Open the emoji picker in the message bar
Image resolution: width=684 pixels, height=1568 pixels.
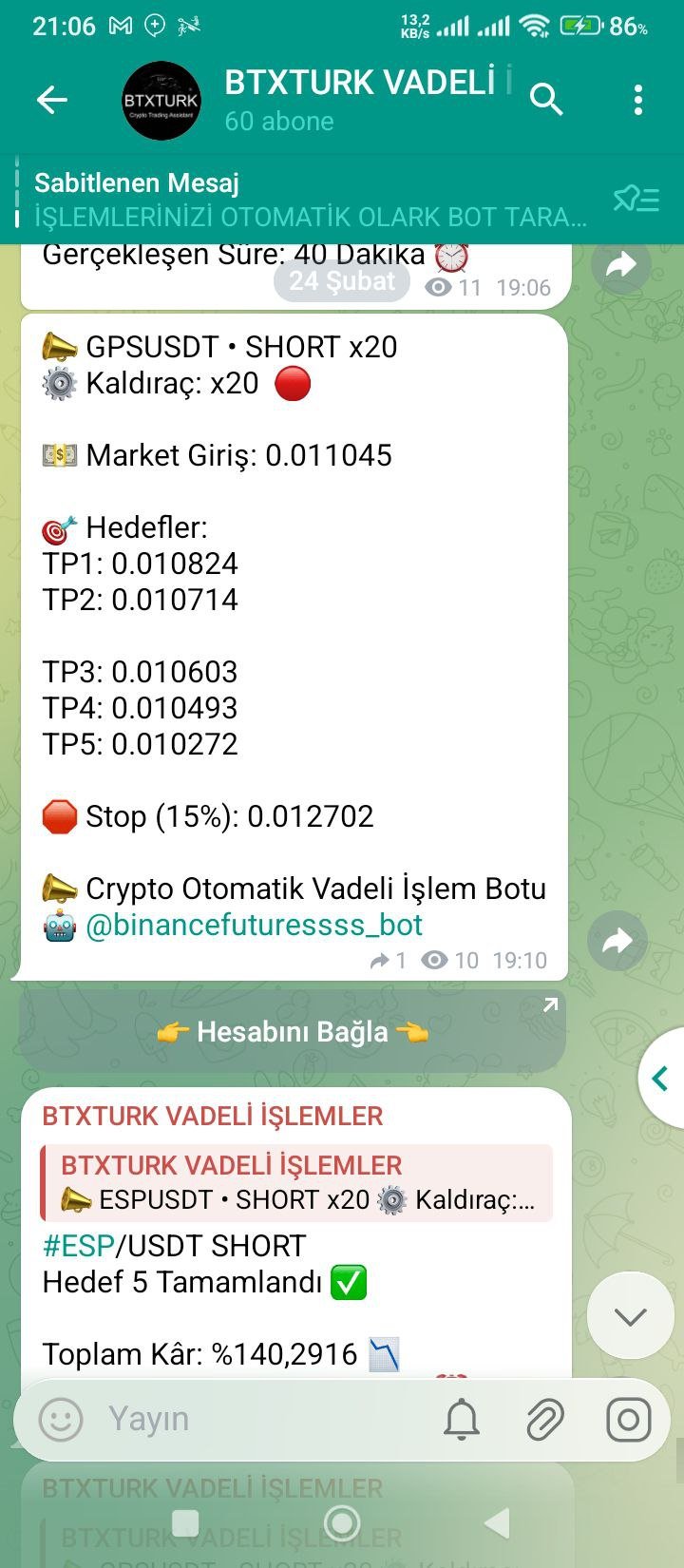point(59,1422)
